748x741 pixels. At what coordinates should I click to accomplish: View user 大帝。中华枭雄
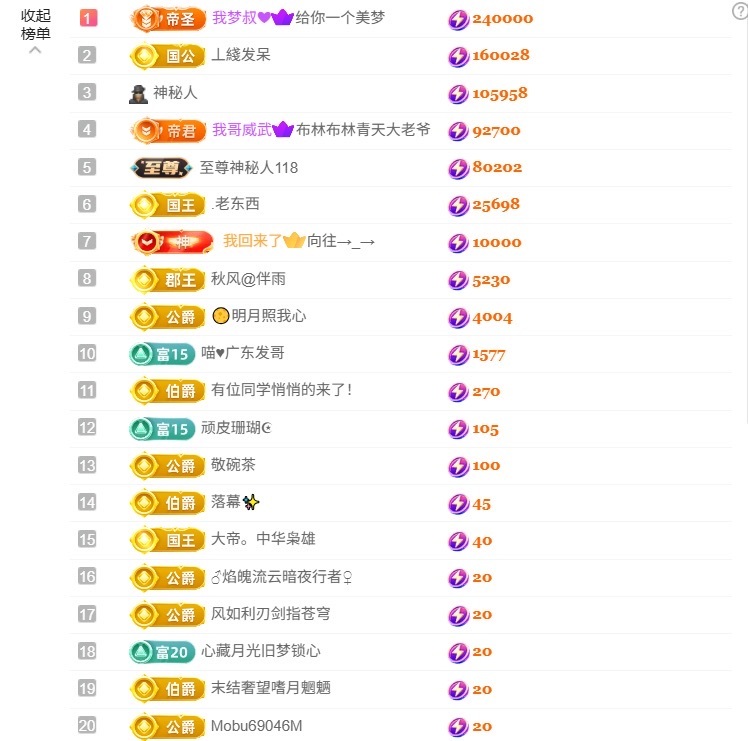point(263,539)
